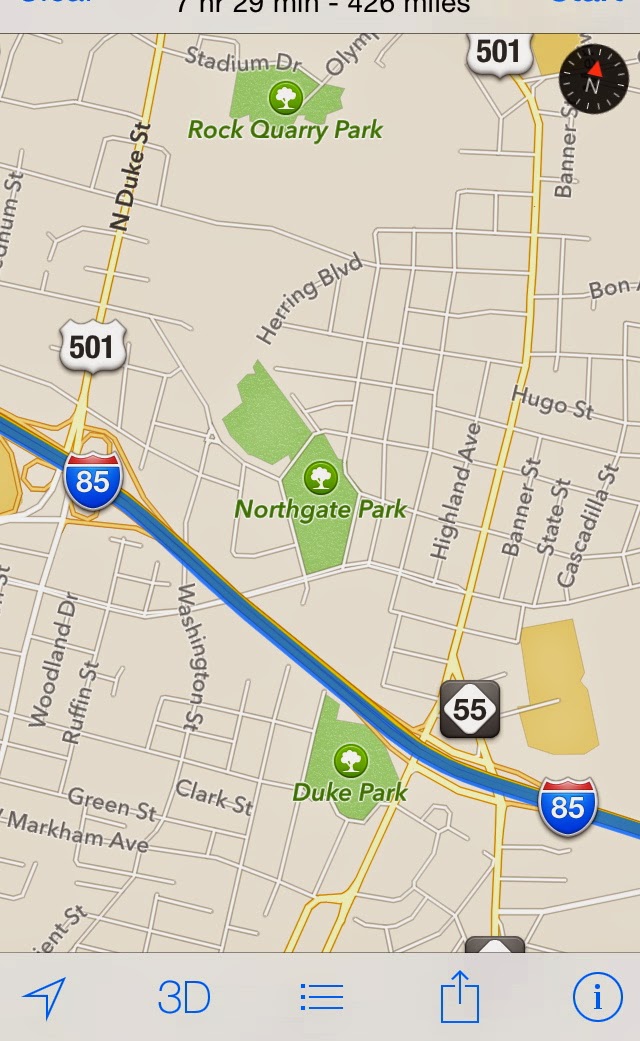Select Duke Park on the map
Image resolution: width=640 pixels, height=1041 pixels.
(349, 762)
